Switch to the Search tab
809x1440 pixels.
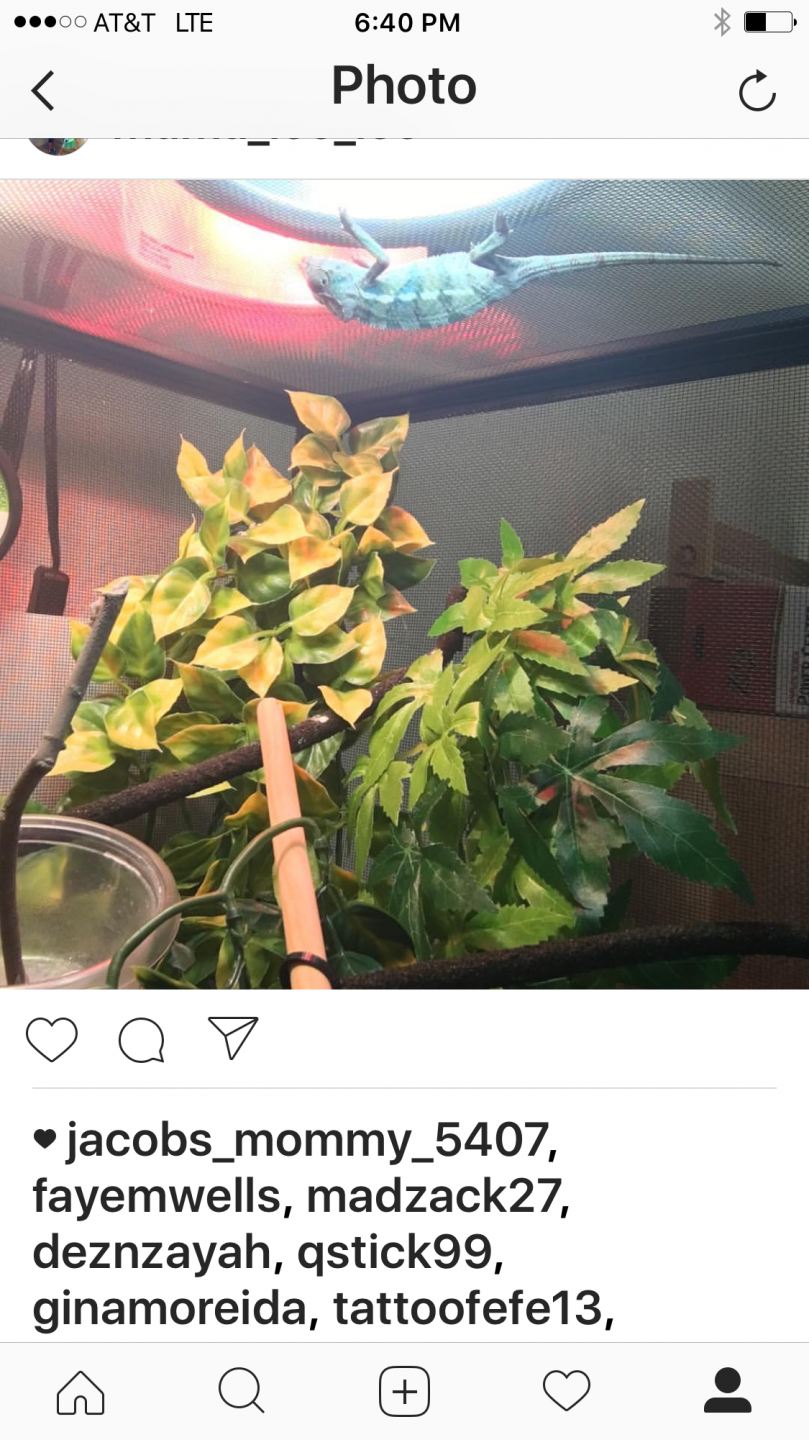(241, 1392)
